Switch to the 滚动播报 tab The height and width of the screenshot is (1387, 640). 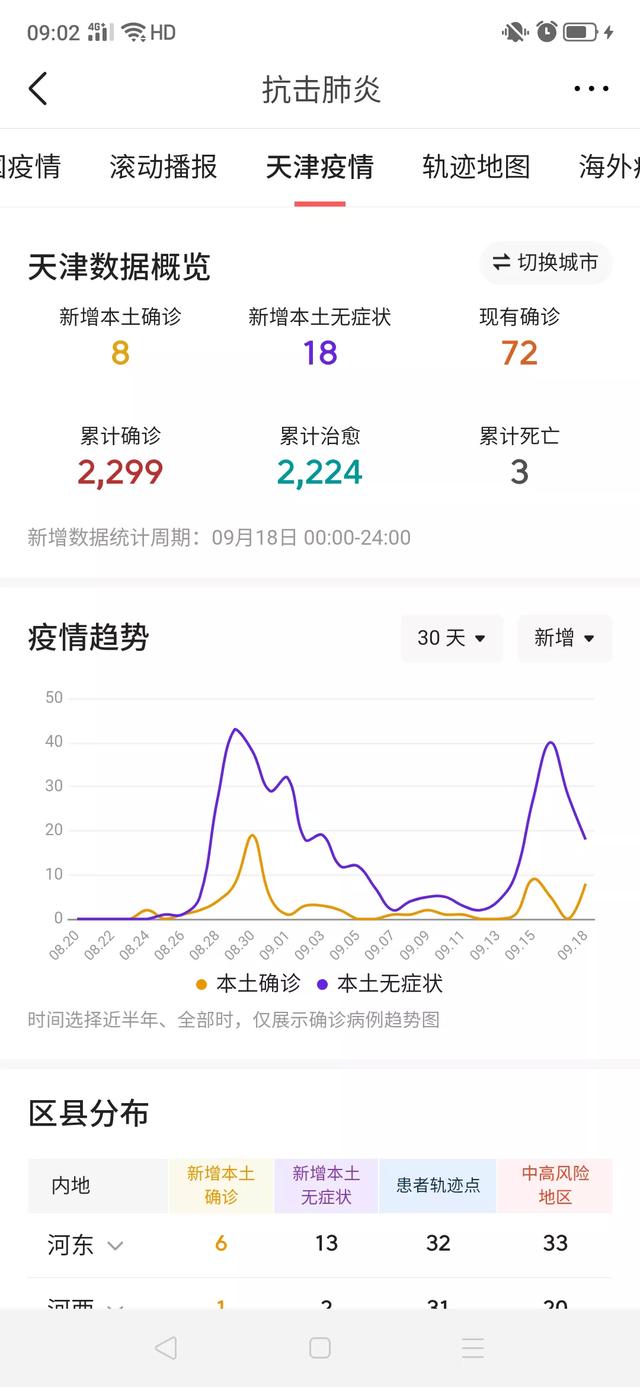163,167
